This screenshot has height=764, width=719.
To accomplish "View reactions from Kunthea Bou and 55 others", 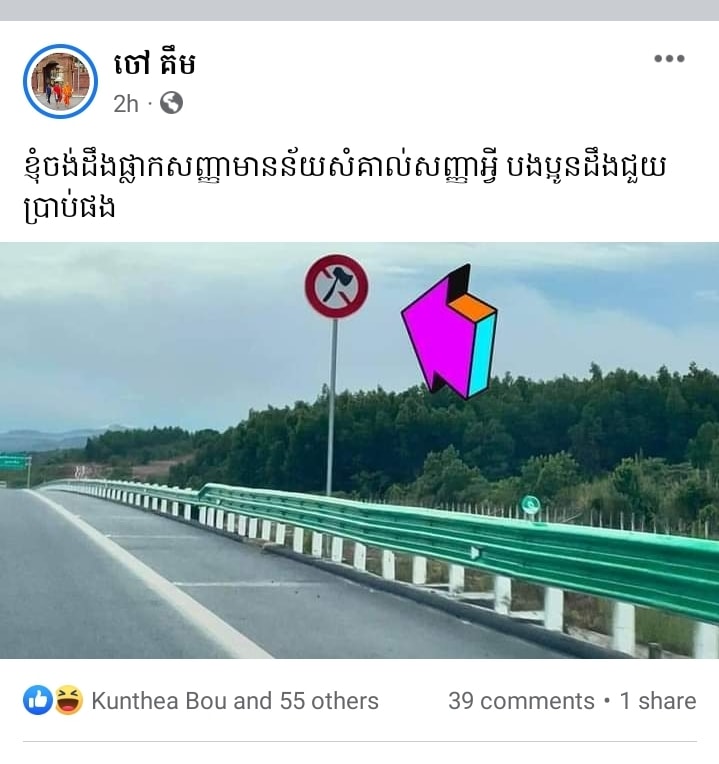I will tap(234, 701).
